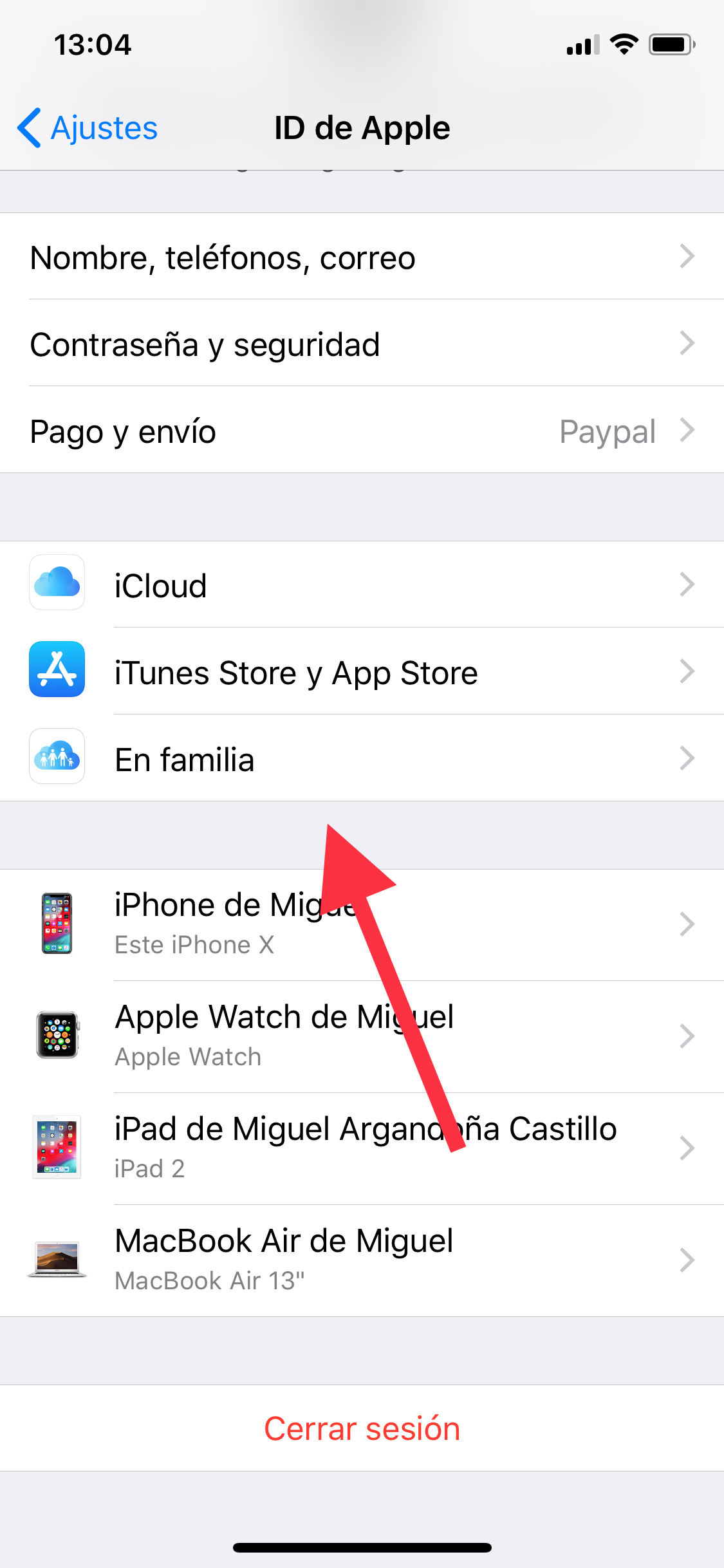The width and height of the screenshot is (724, 1568).
Task: Open Pago y envío
Action: click(x=362, y=431)
